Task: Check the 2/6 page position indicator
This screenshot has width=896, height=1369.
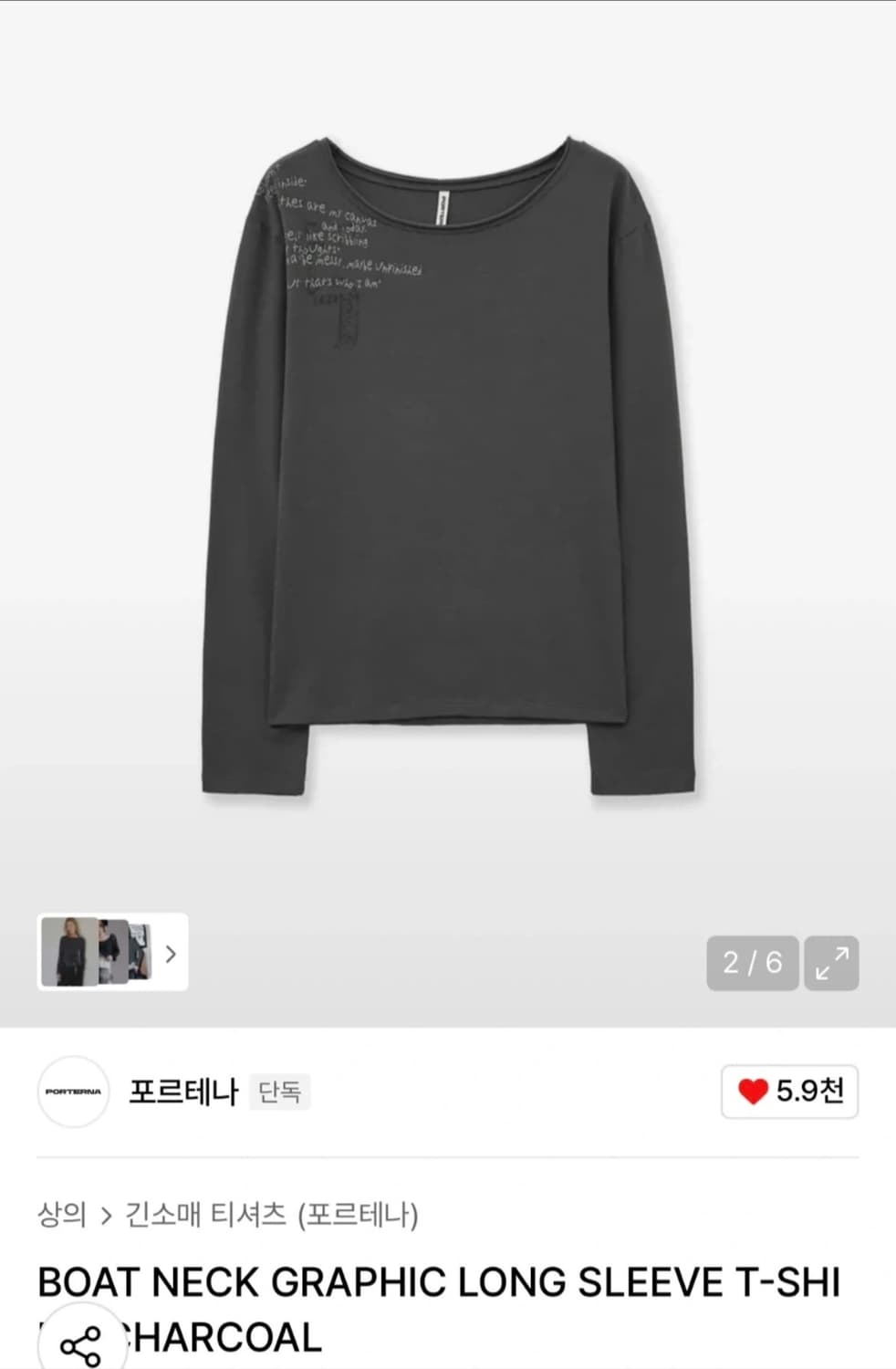Action: (750, 963)
